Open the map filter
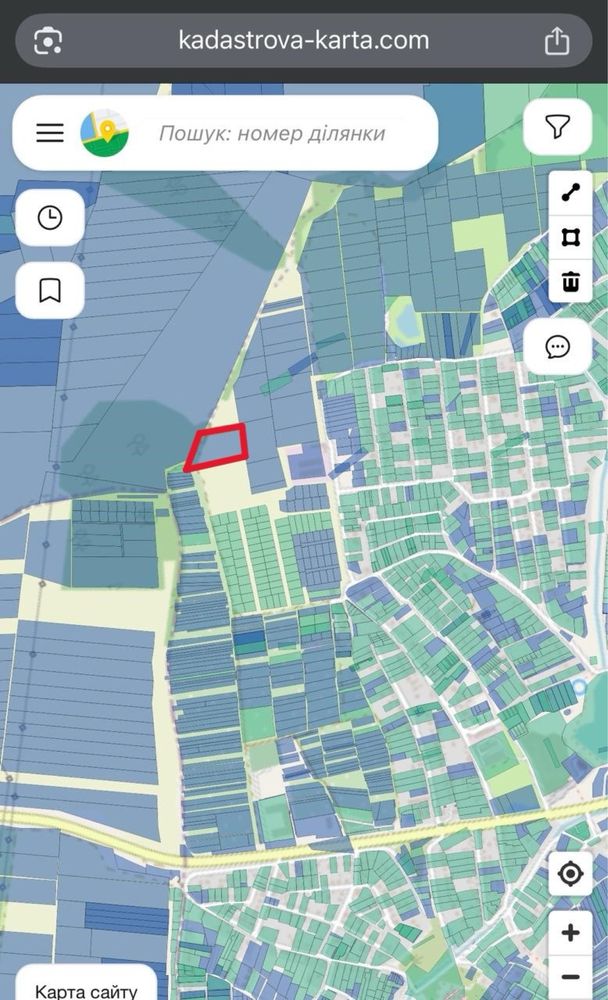 click(557, 127)
